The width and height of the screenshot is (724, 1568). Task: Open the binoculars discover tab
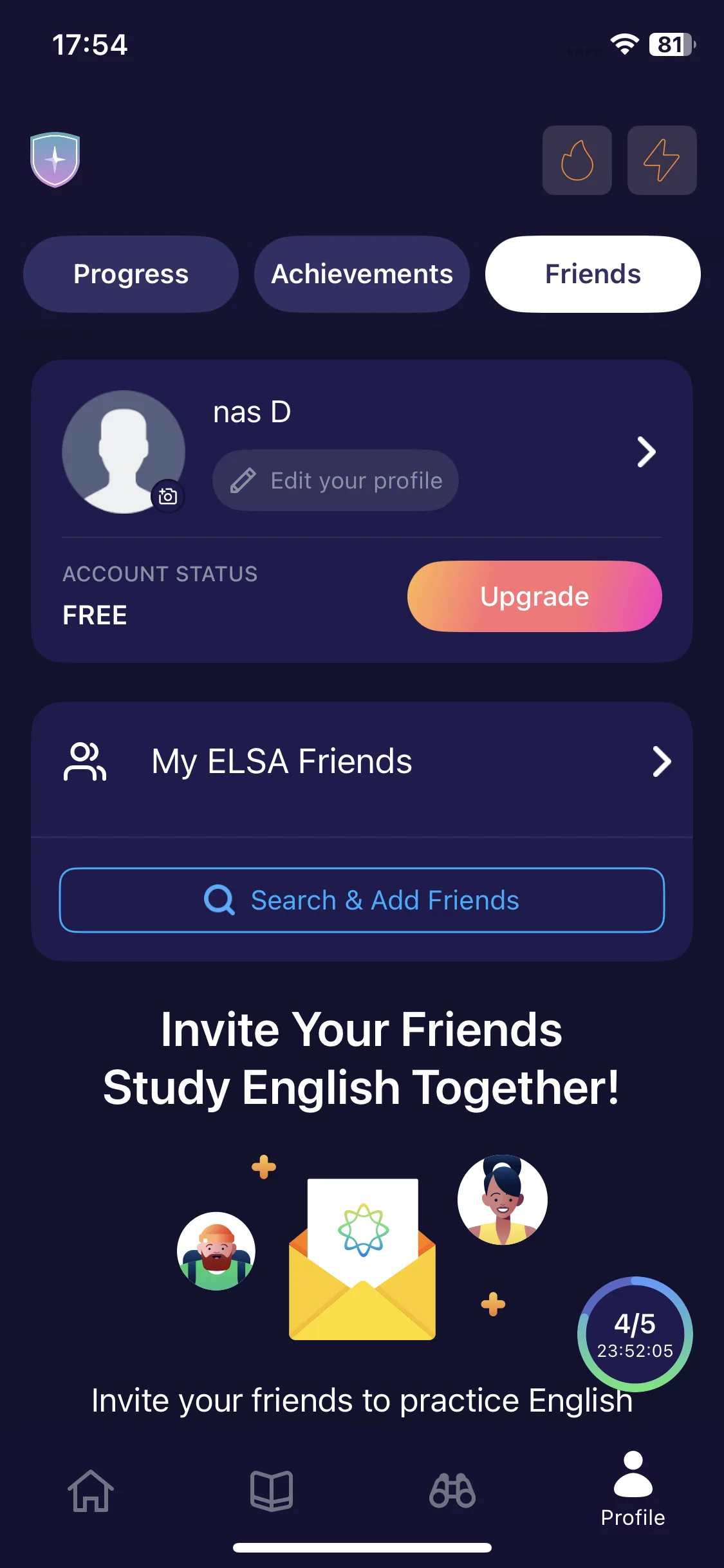[452, 1491]
